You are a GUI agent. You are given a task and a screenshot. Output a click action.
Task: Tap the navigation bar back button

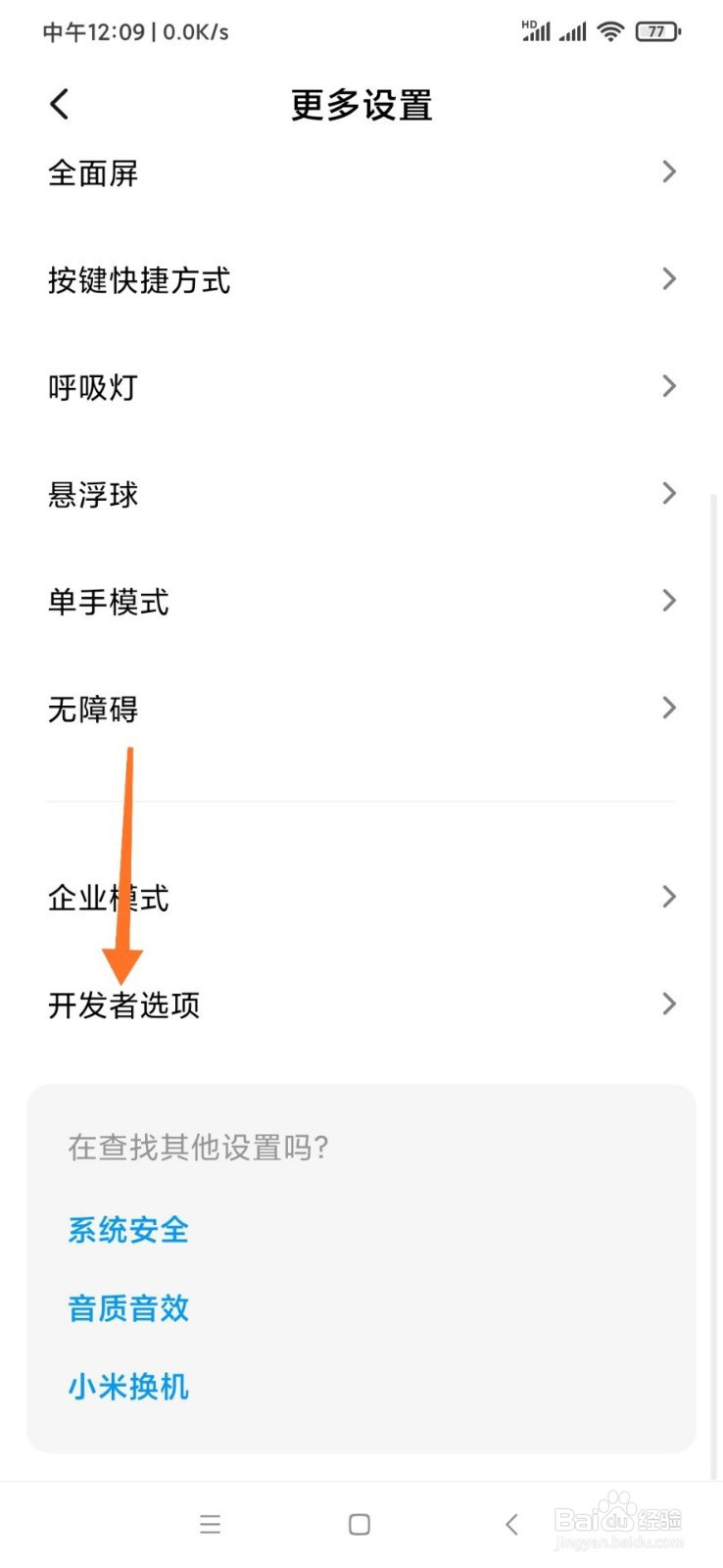point(511,1524)
